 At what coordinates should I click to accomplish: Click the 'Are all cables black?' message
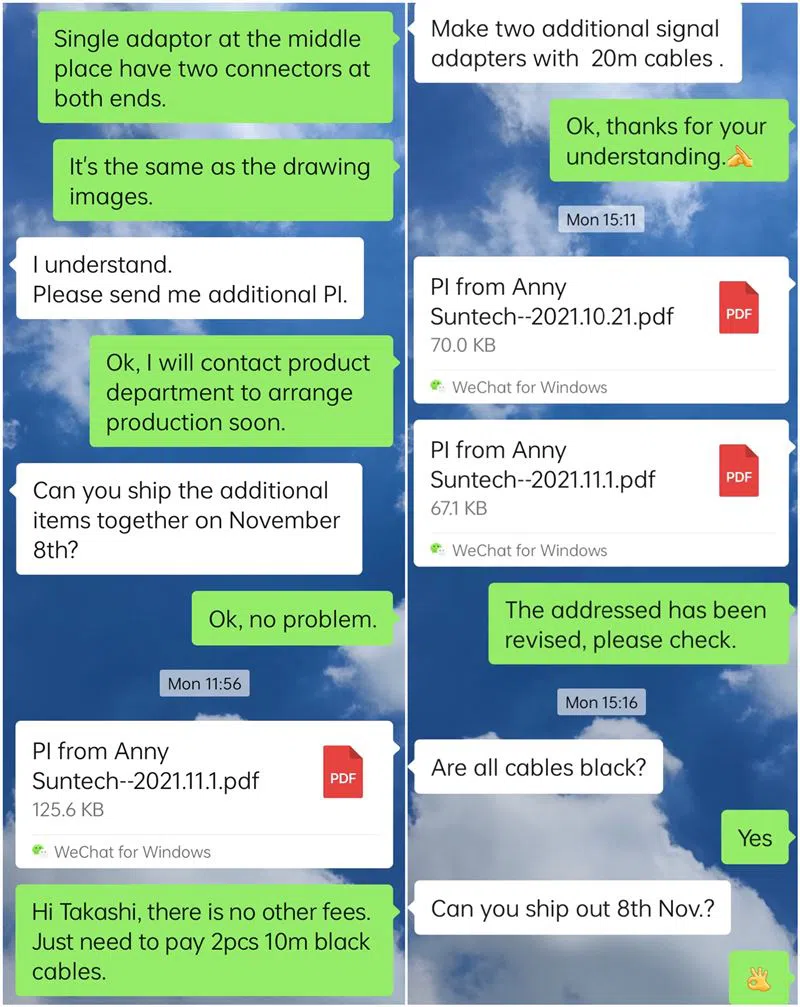point(538,767)
